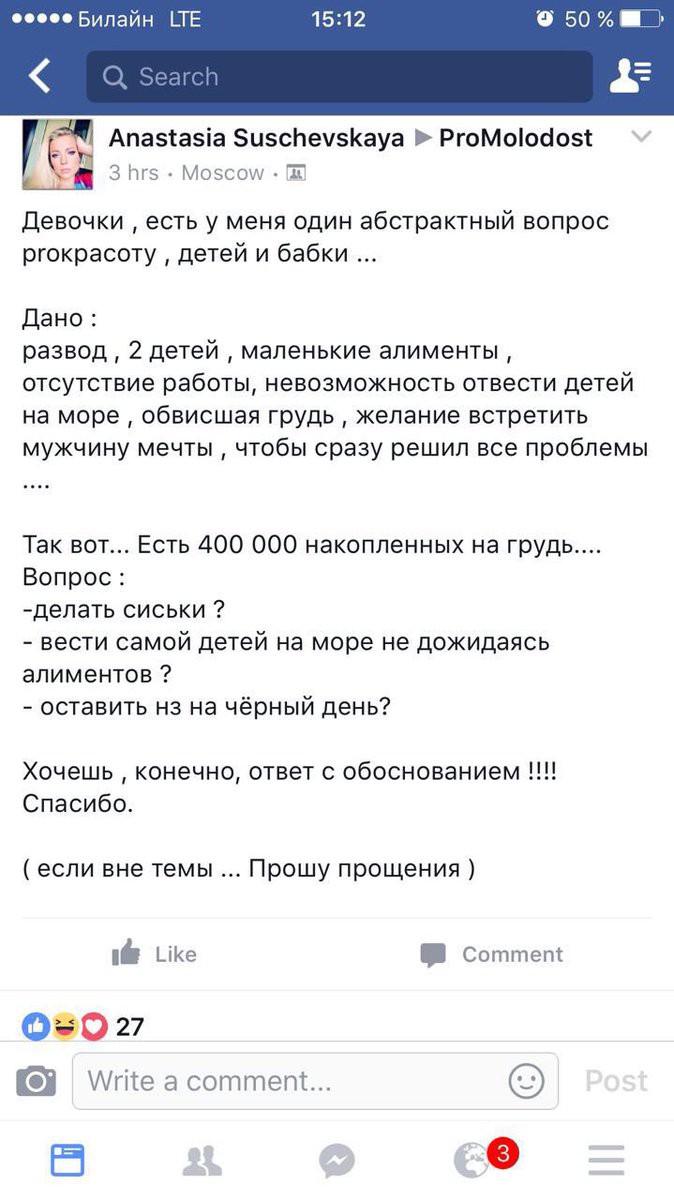This screenshot has width=674, height=1200.
Task: Open the friends list icon in header
Action: (630, 77)
